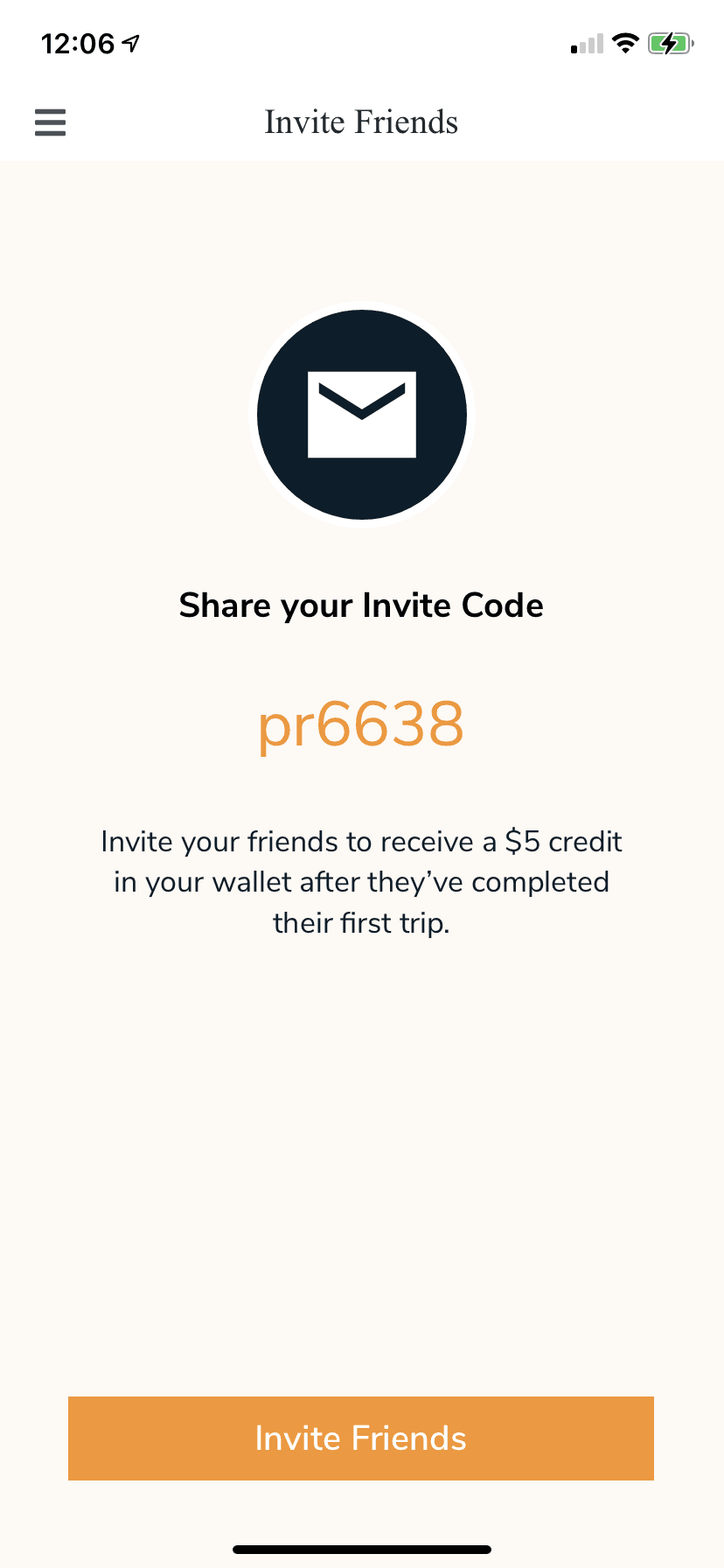Select the first line of the credit message
Screen dimensions: 724x1568
[x=361, y=842]
